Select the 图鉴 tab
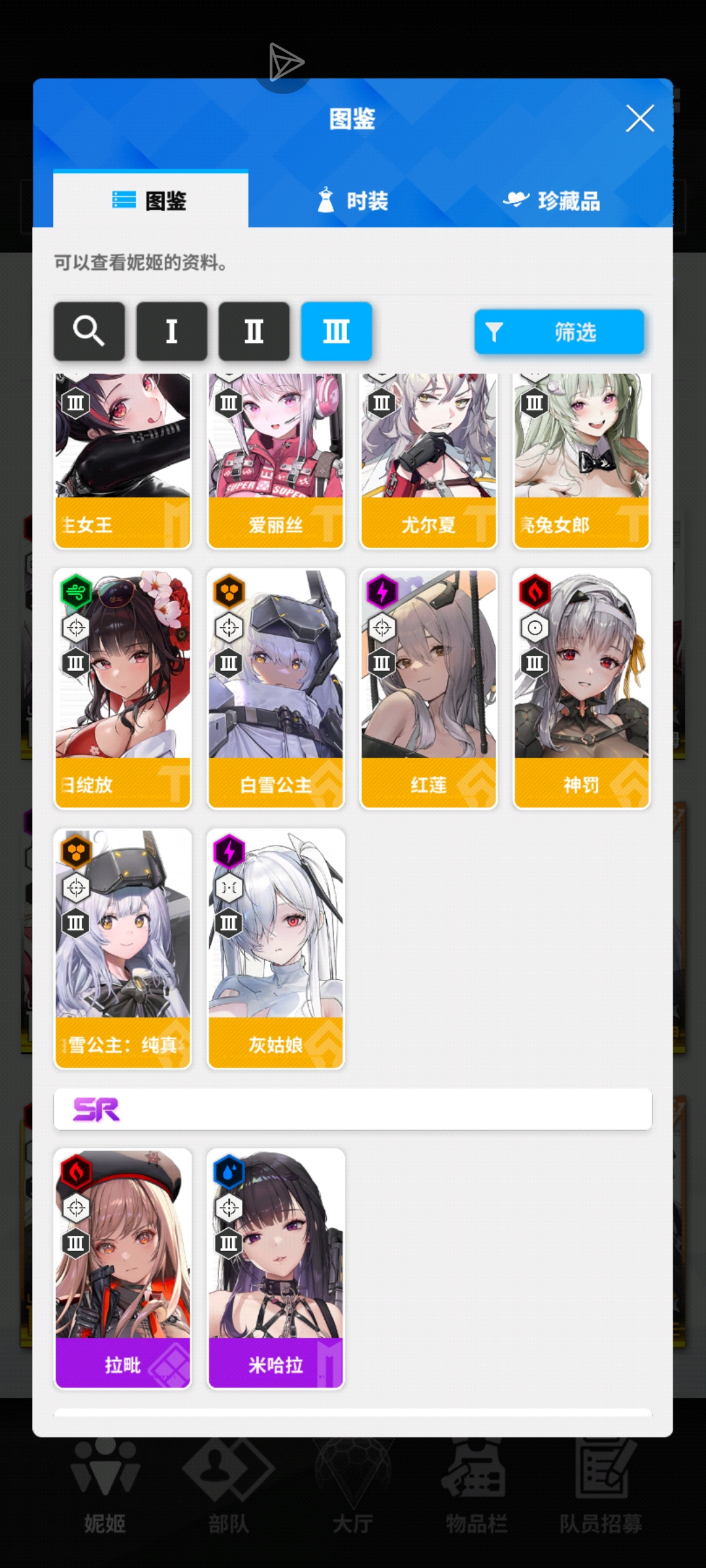Screen dimensions: 706x1568 [x=150, y=201]
